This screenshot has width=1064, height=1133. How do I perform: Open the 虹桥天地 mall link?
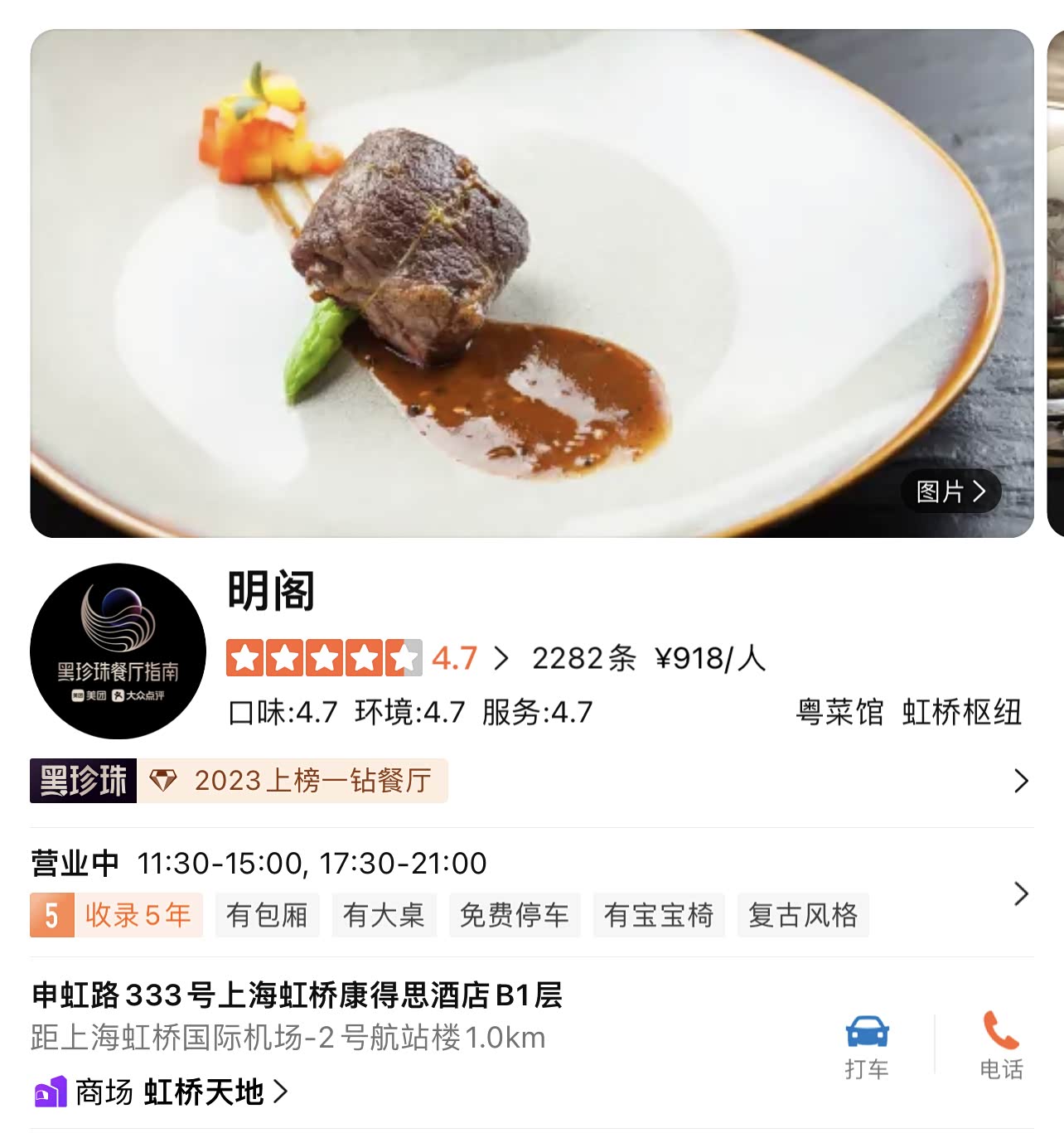[204, 1092]
